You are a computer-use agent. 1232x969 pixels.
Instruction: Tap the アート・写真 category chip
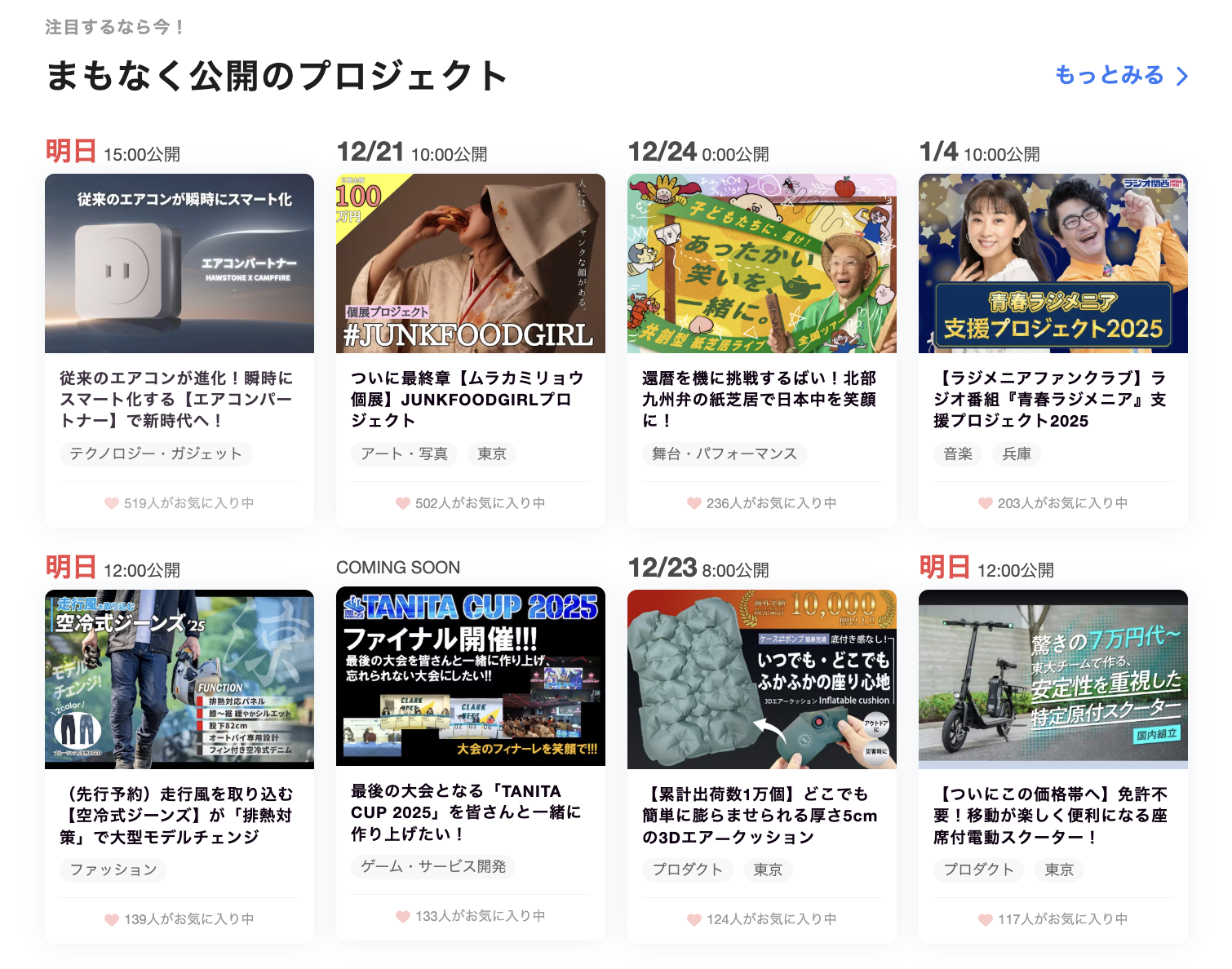(x=405, y=454)
